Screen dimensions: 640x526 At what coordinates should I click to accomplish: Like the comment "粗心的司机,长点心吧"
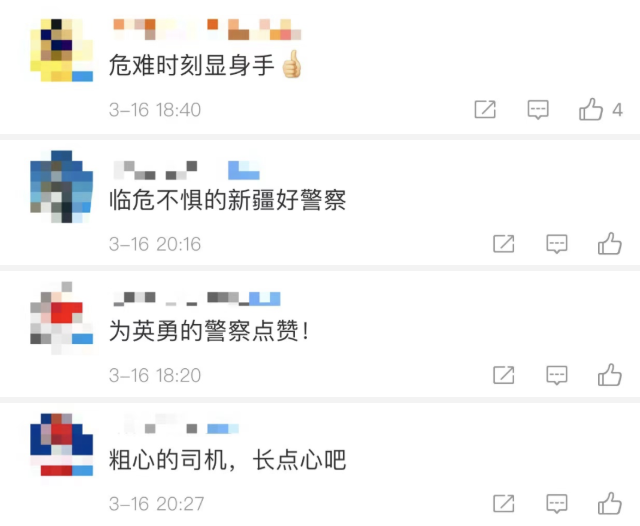pos(609,503)
